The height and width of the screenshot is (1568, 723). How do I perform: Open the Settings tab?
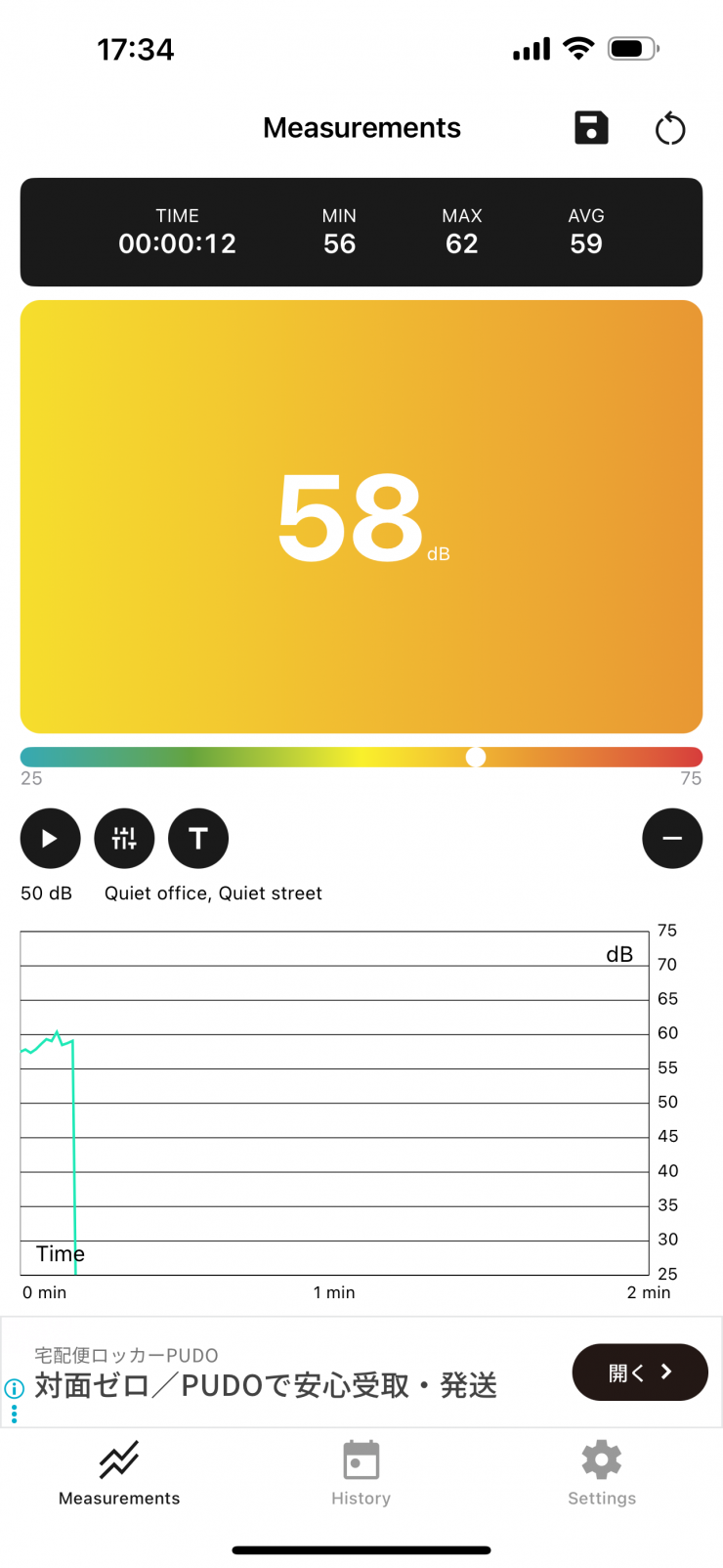pyautogui.click(x=602, y=1473)
